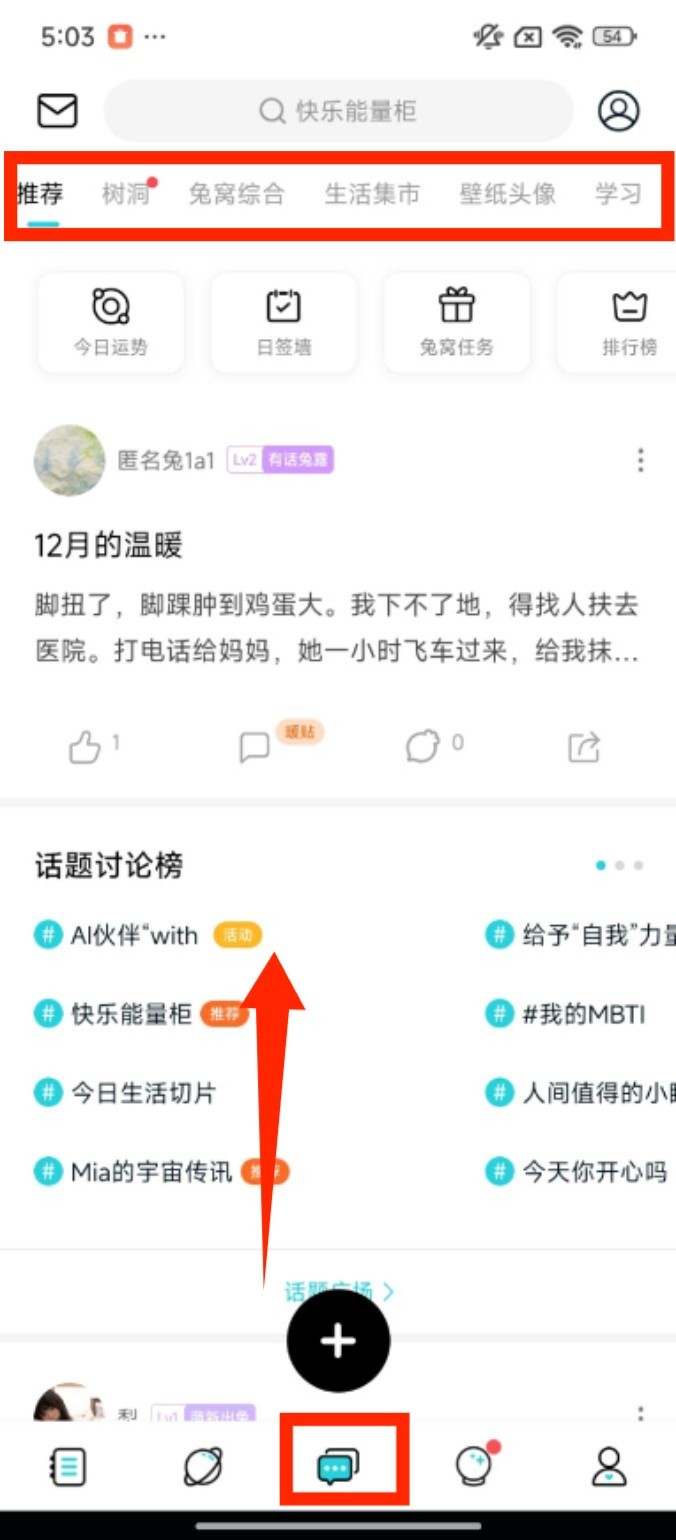Open the #我的MBTI topic
This screenshot has width=676, height=1540.
click(x=583, y=1014)
